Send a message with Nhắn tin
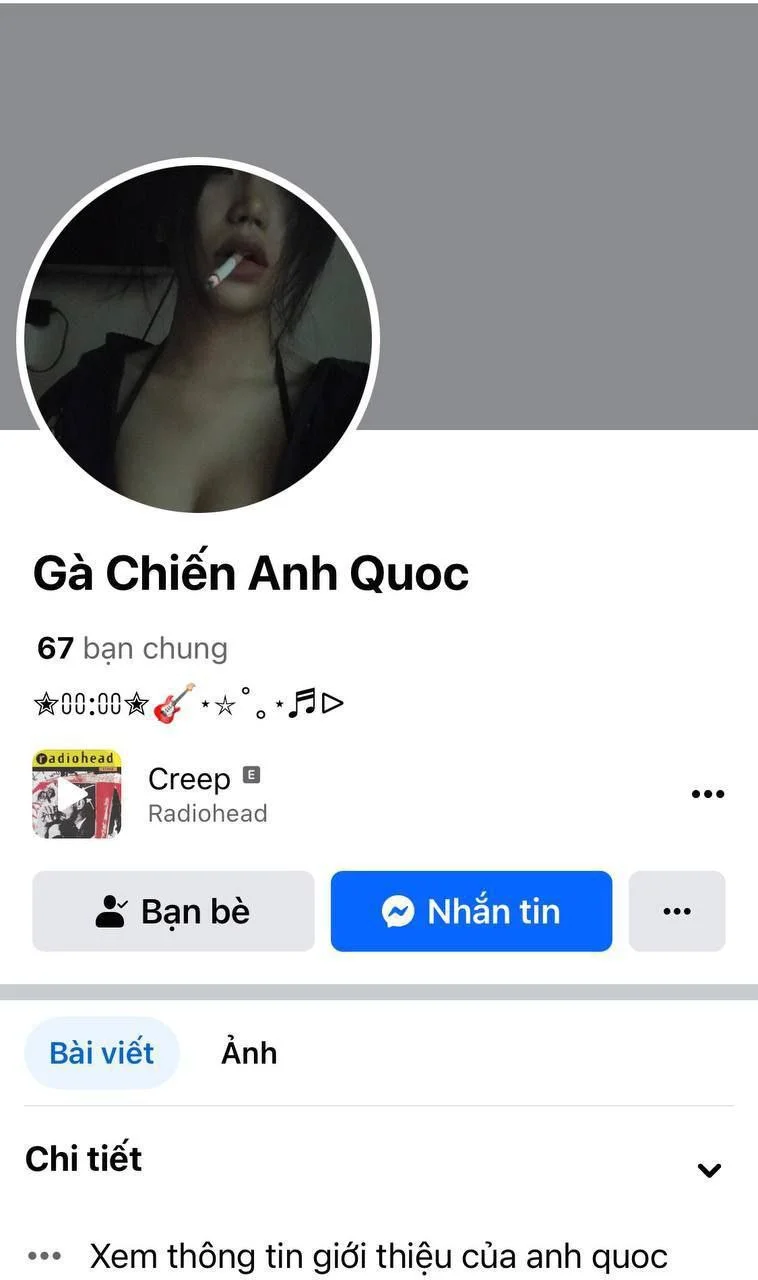This screenshot has height=1280, width=758. [x=471, y=911]
